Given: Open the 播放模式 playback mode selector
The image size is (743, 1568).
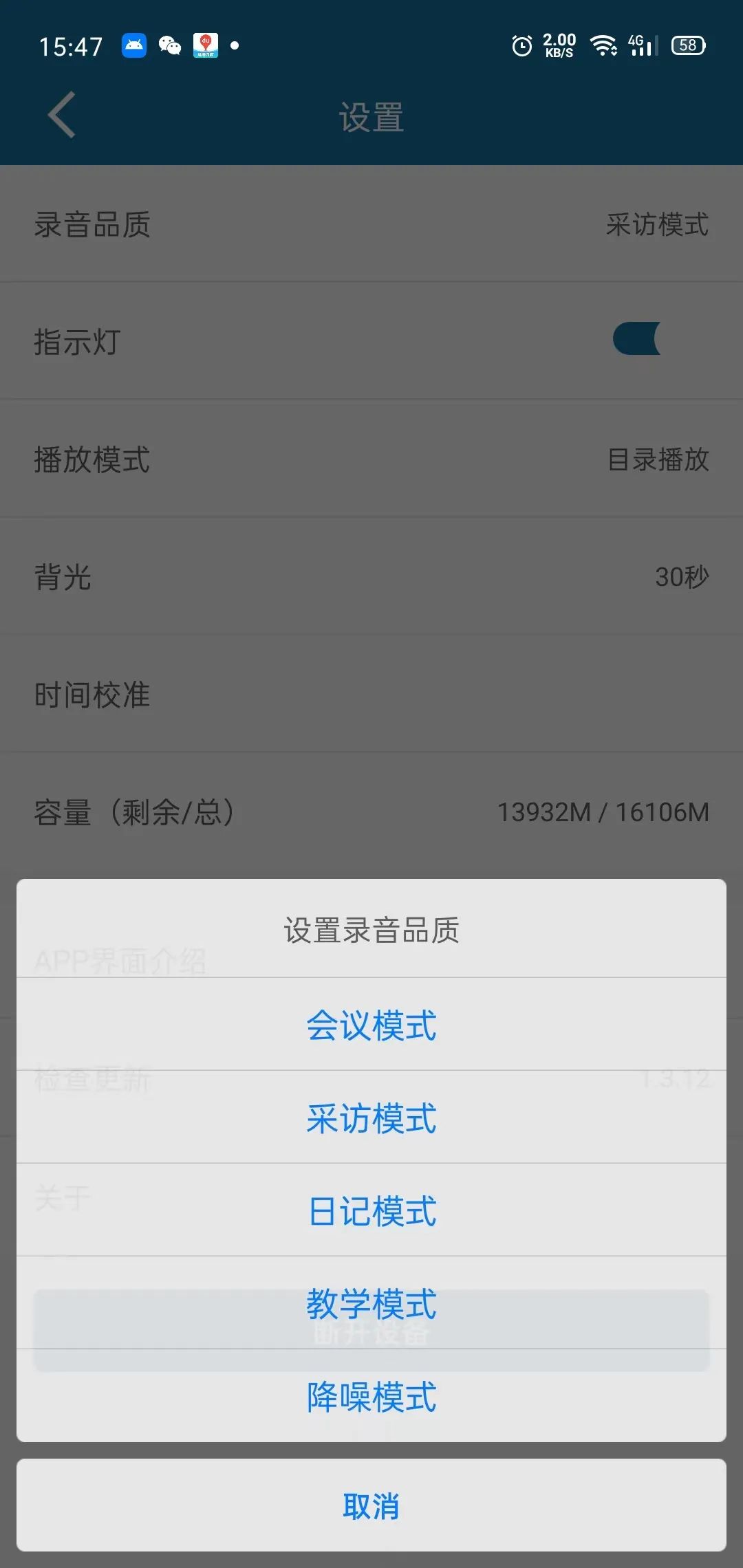Looking at the screenshot, I should pos(371,461).
